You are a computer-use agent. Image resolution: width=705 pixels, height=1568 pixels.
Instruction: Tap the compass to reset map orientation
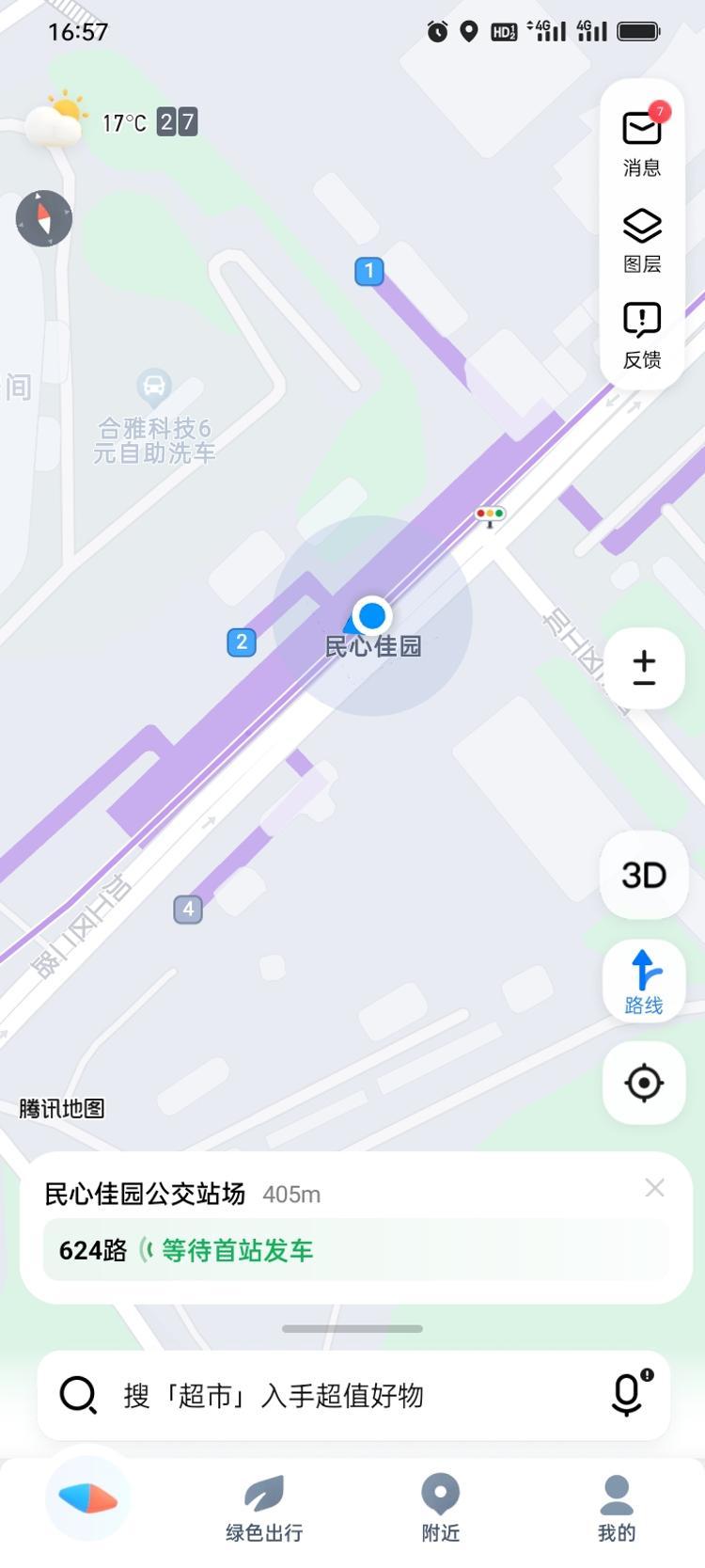[44, 218]
